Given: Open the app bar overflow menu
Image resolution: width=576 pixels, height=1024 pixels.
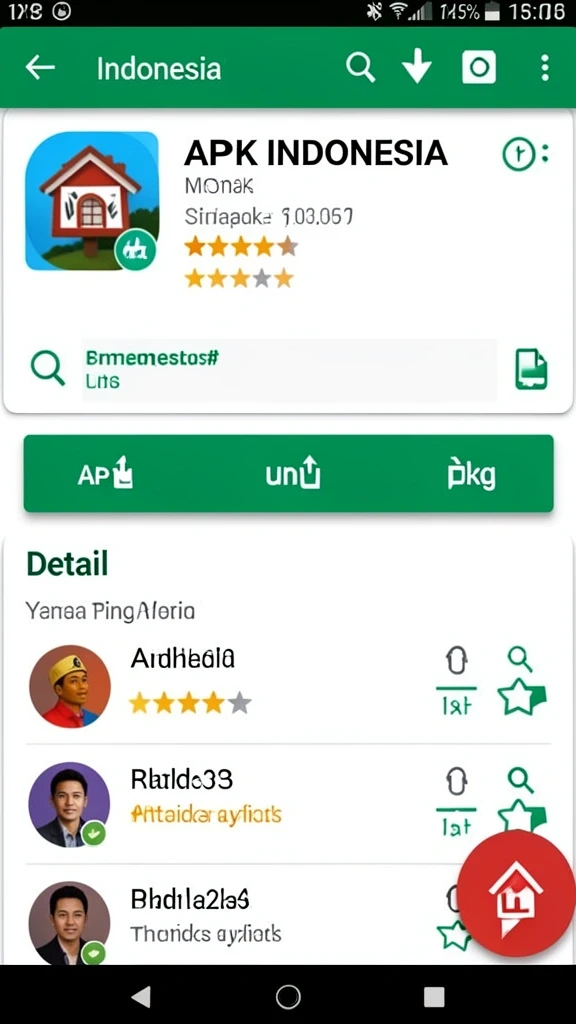Looking at the screenshot, I should click(545, 67).
